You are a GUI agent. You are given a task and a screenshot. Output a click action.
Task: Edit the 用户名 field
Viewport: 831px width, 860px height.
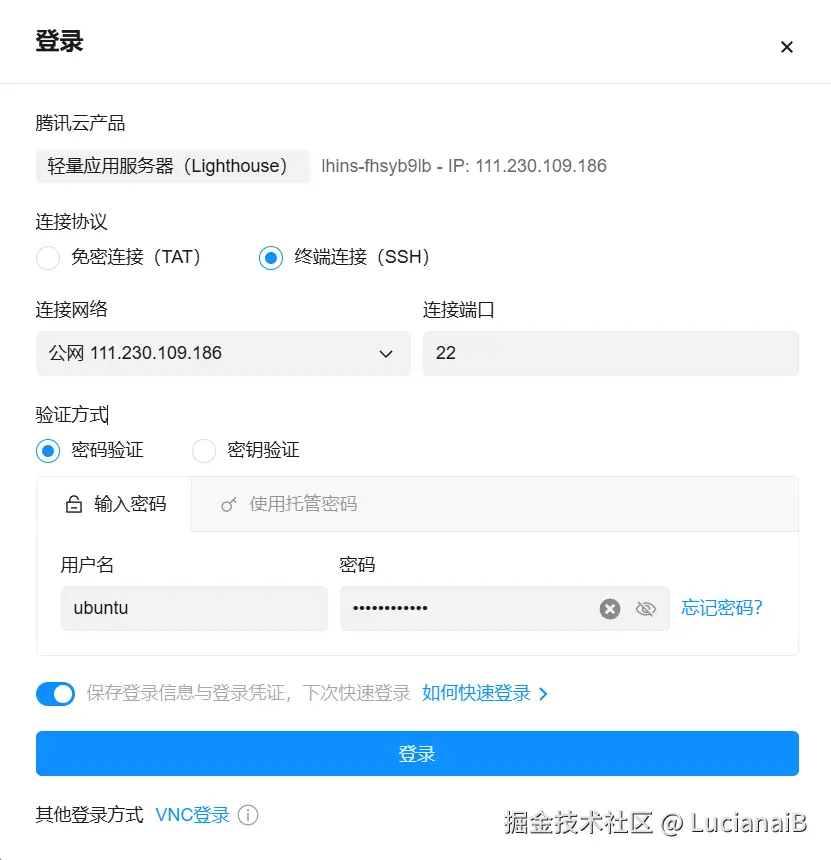pyautogui.click(x=194, y=608)
